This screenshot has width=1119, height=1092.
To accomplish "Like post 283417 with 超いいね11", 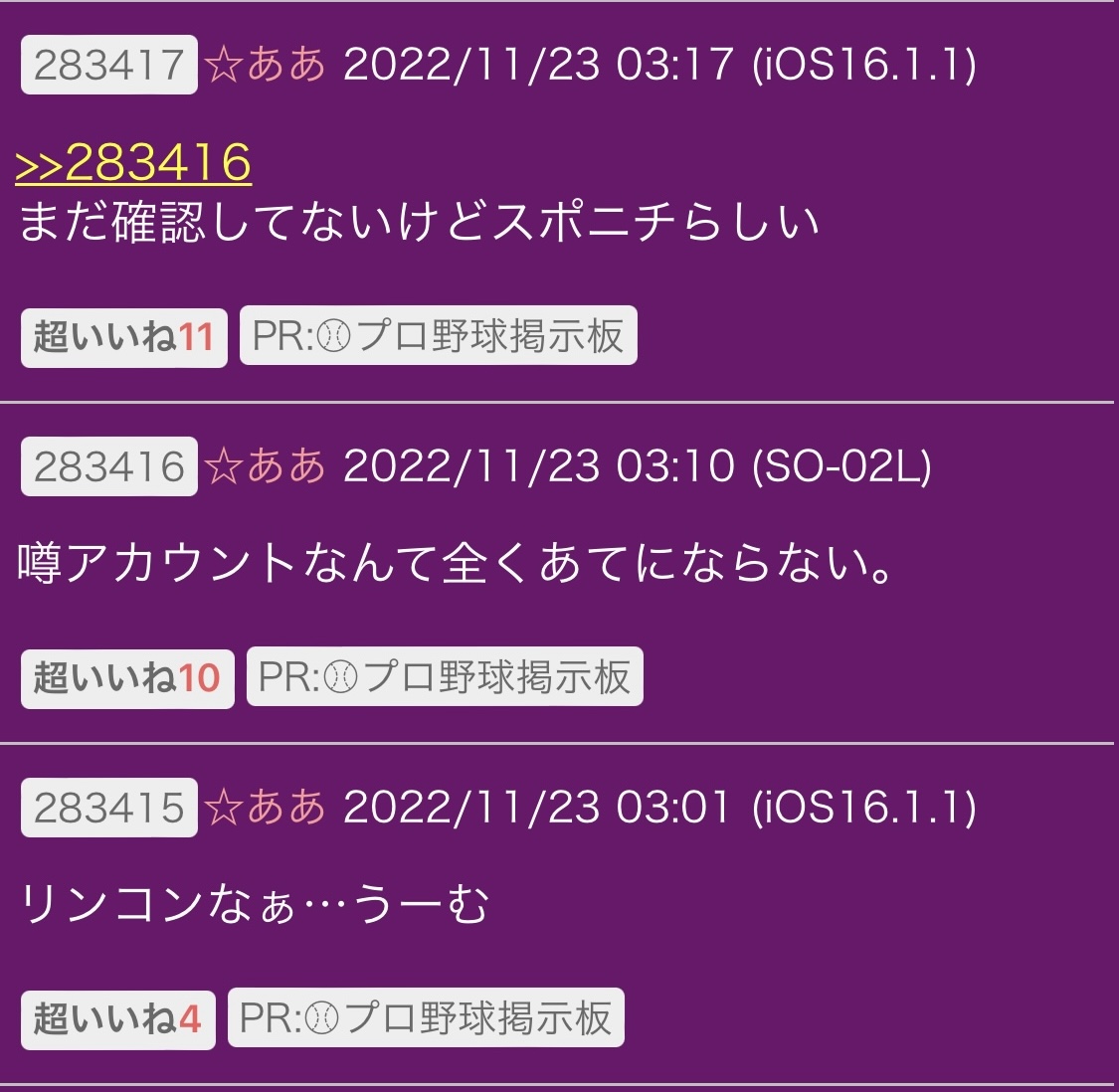I will click(124, 337).
